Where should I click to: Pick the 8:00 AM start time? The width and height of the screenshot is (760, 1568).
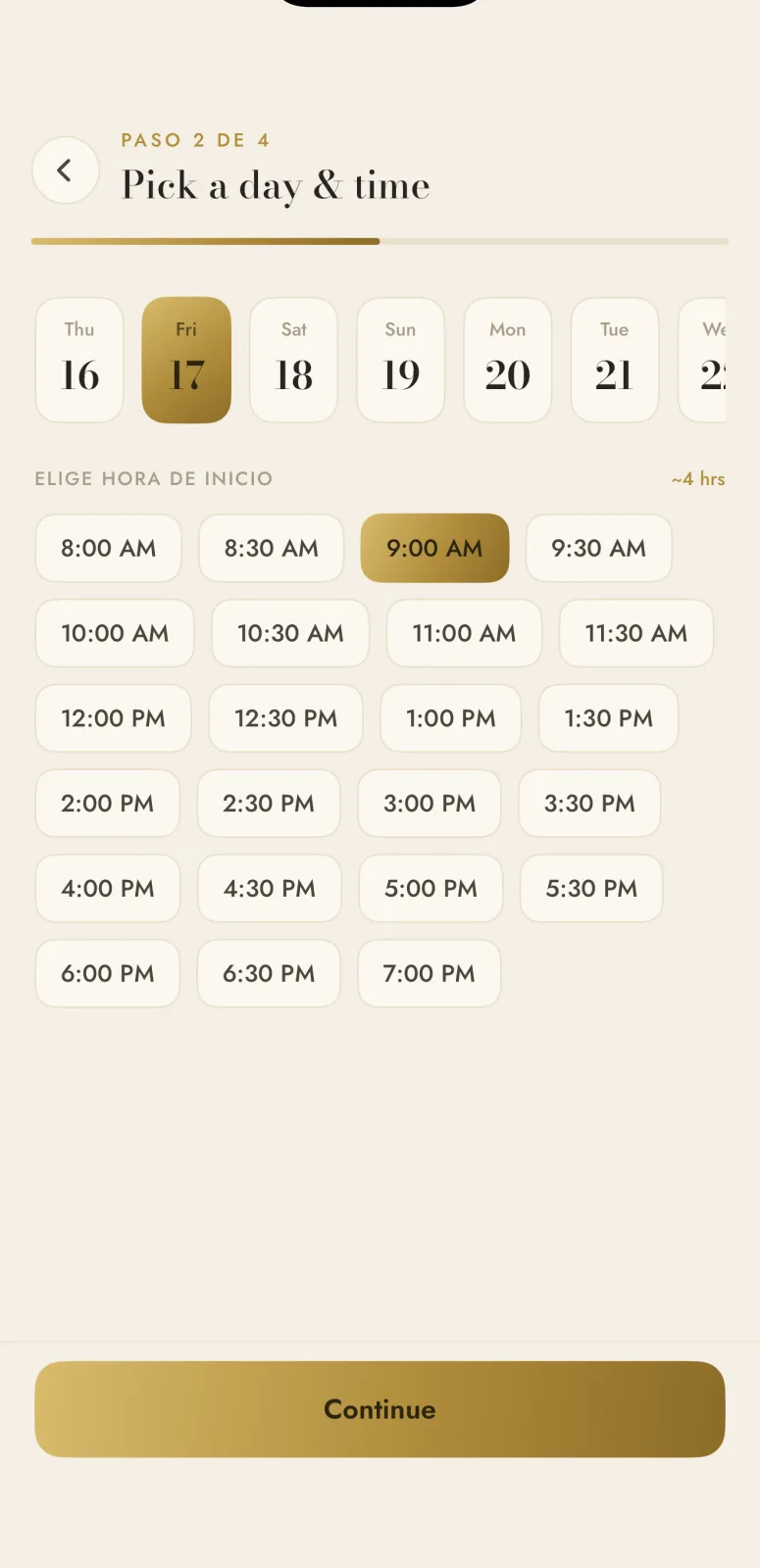click(x=109, y=548)
